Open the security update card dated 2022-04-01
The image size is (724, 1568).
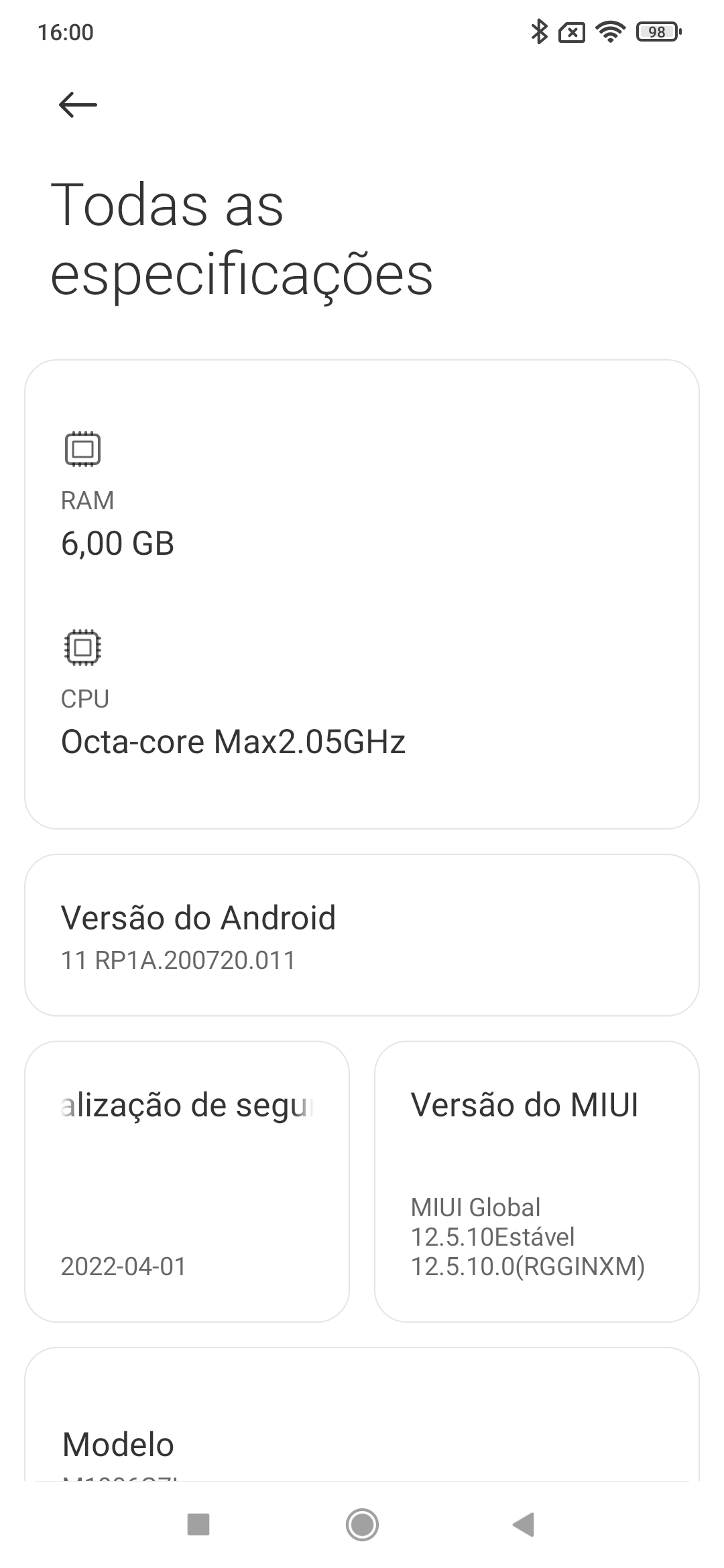click(187, 1181)
